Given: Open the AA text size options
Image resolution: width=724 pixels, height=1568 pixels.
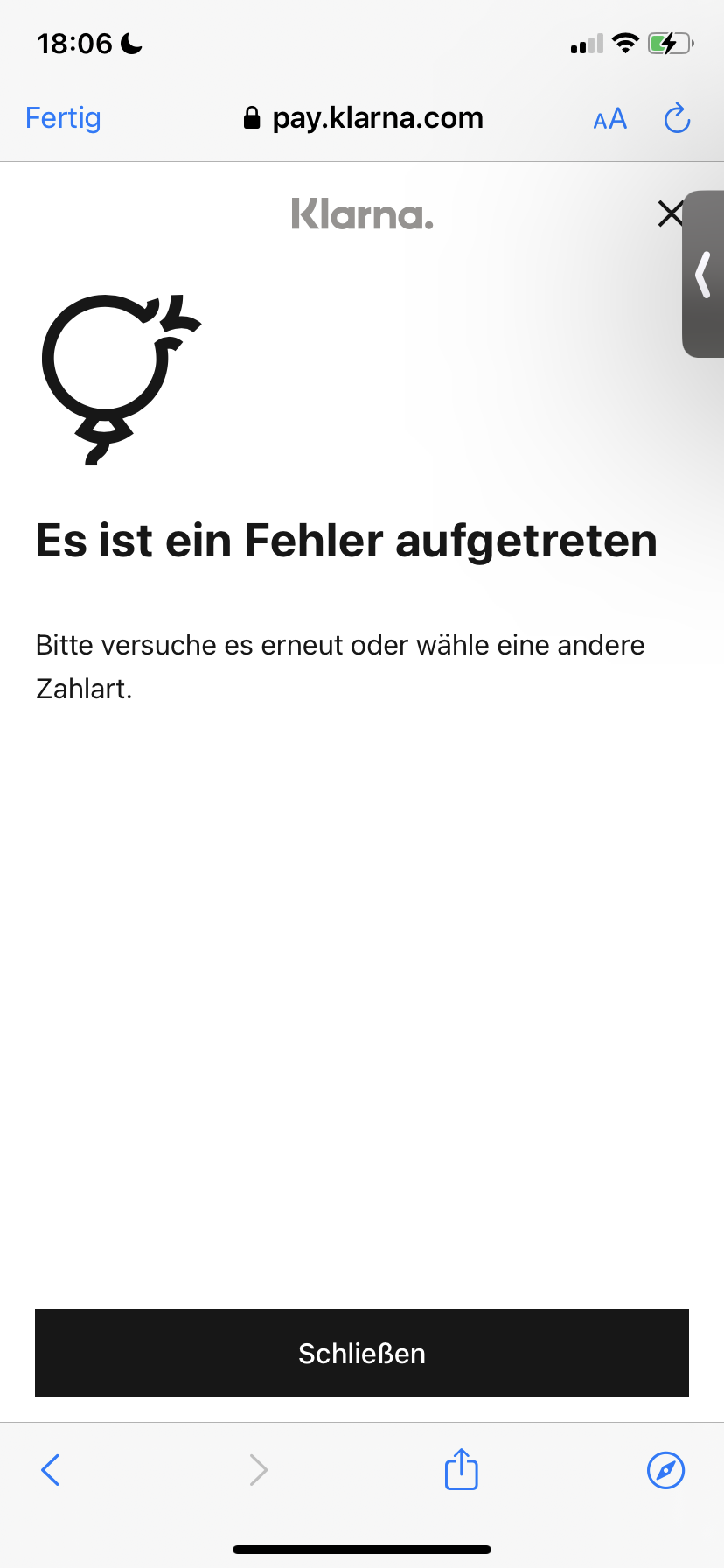Looking at the screenshot, I should (x=609, y=119).
